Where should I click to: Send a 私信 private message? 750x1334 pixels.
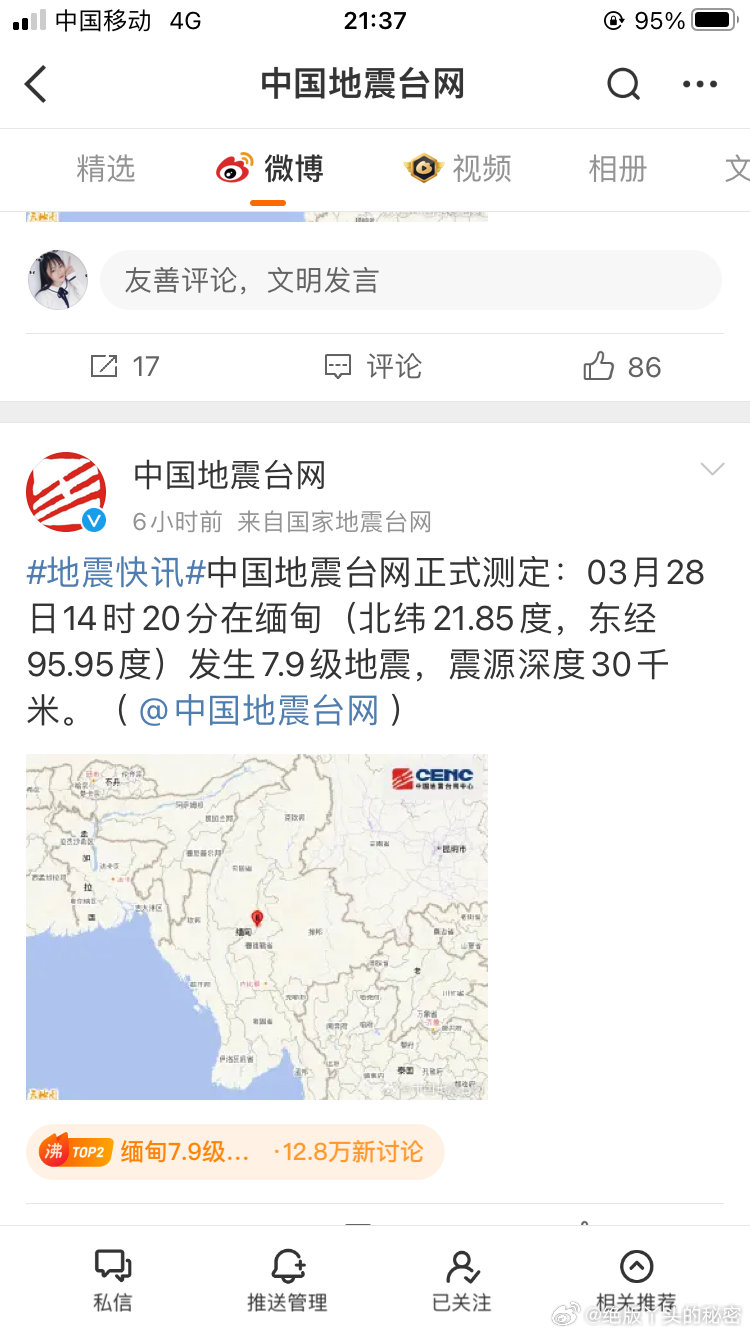click(112, 1280)
